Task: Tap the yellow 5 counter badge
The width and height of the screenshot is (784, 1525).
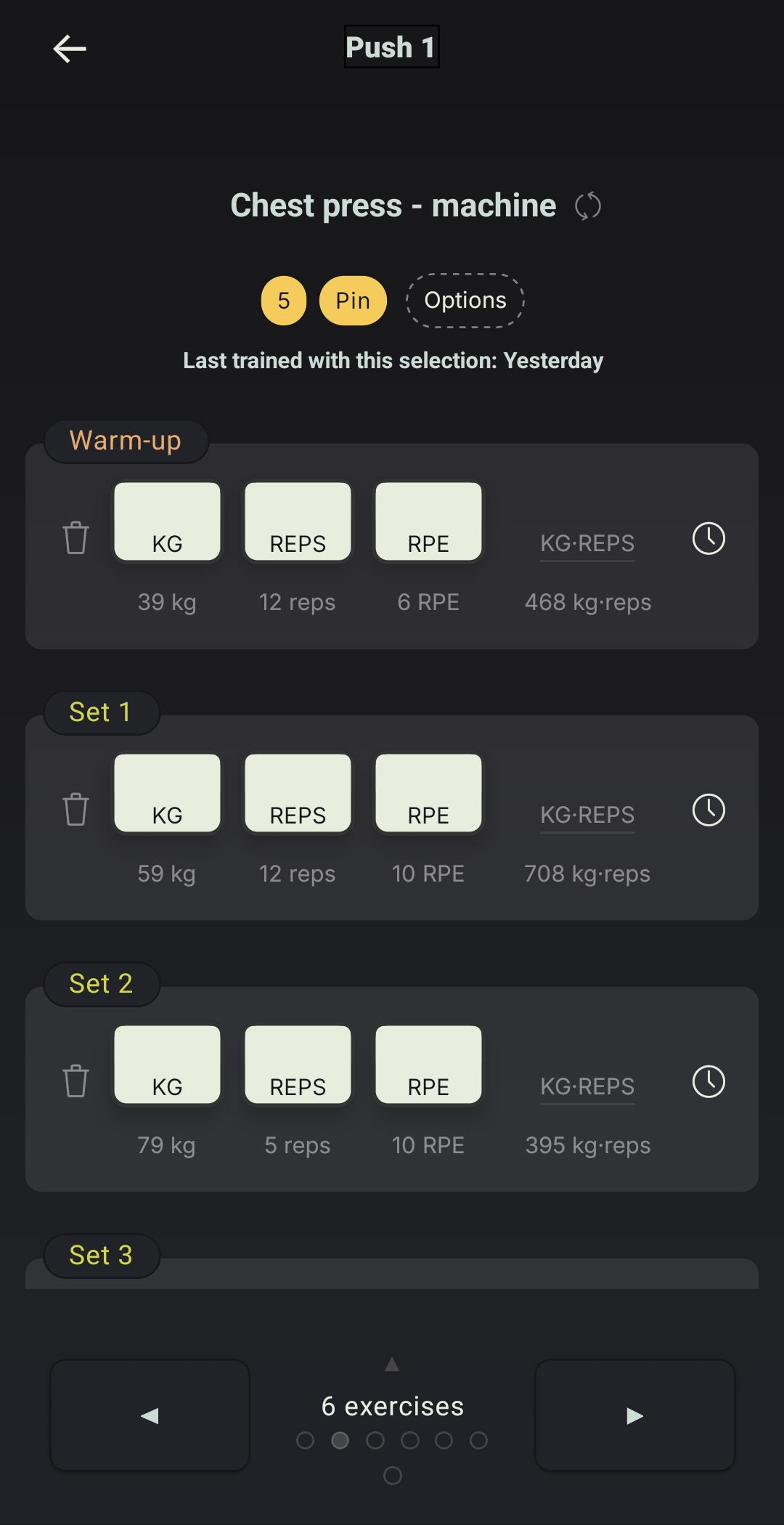Action: tap(283, 300)
